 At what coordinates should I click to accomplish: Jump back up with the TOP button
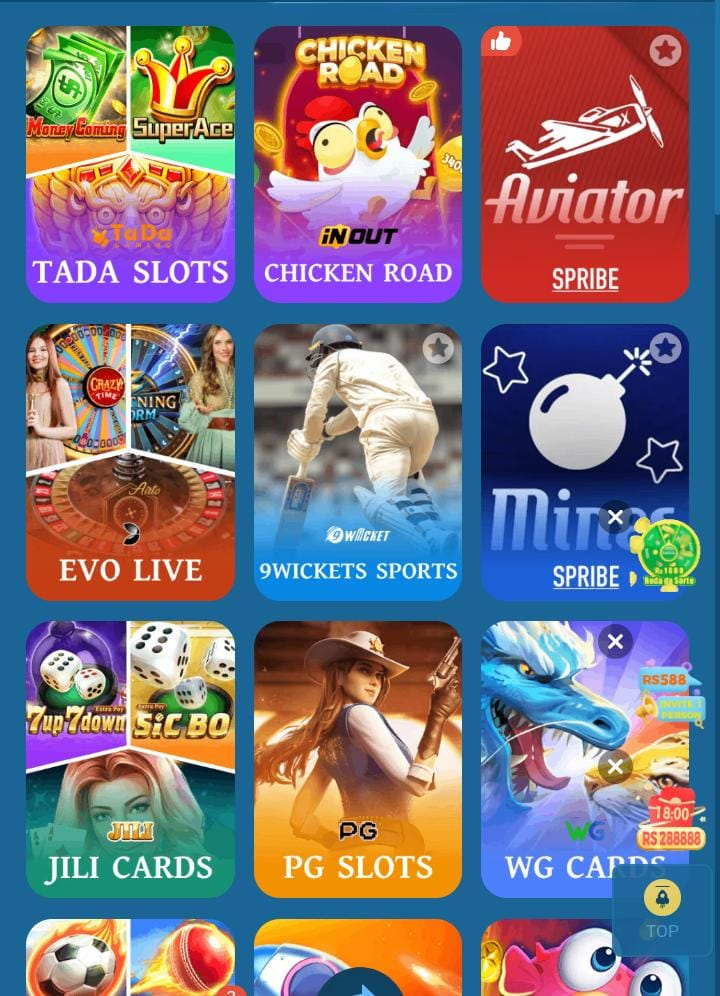click(x=662, y=909)
